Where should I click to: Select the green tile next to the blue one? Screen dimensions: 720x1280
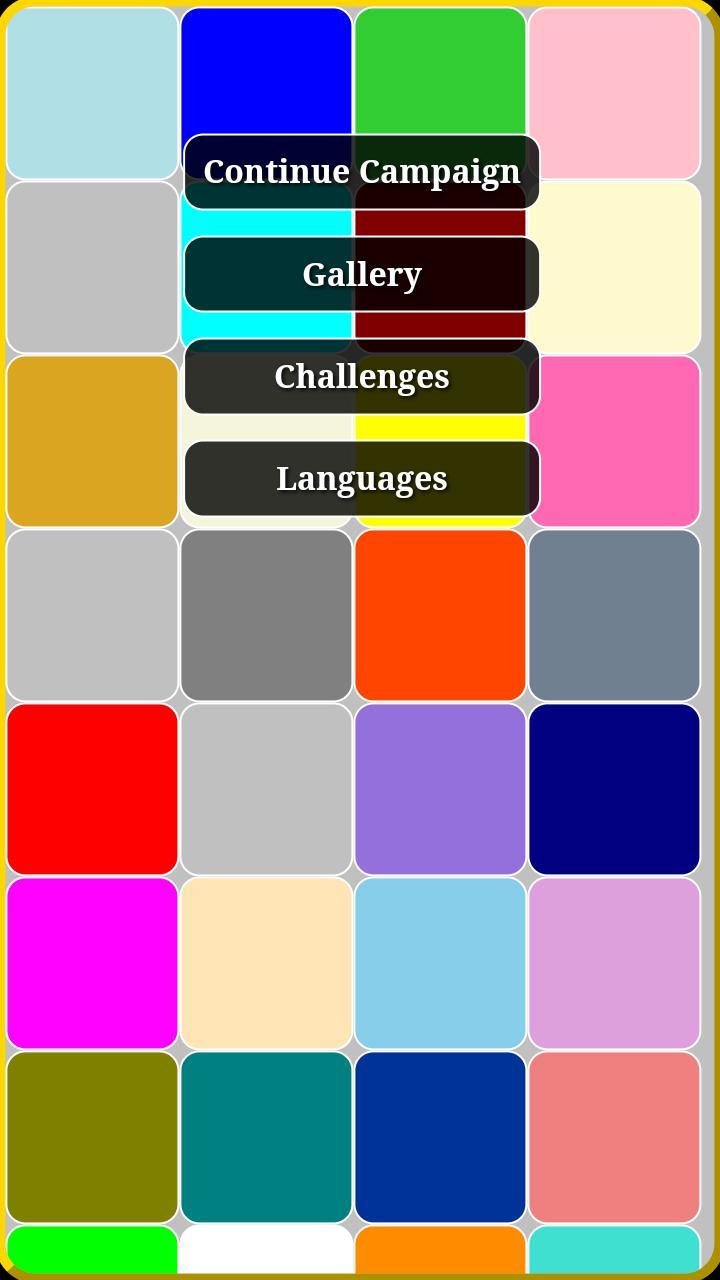tap(440, 70)
